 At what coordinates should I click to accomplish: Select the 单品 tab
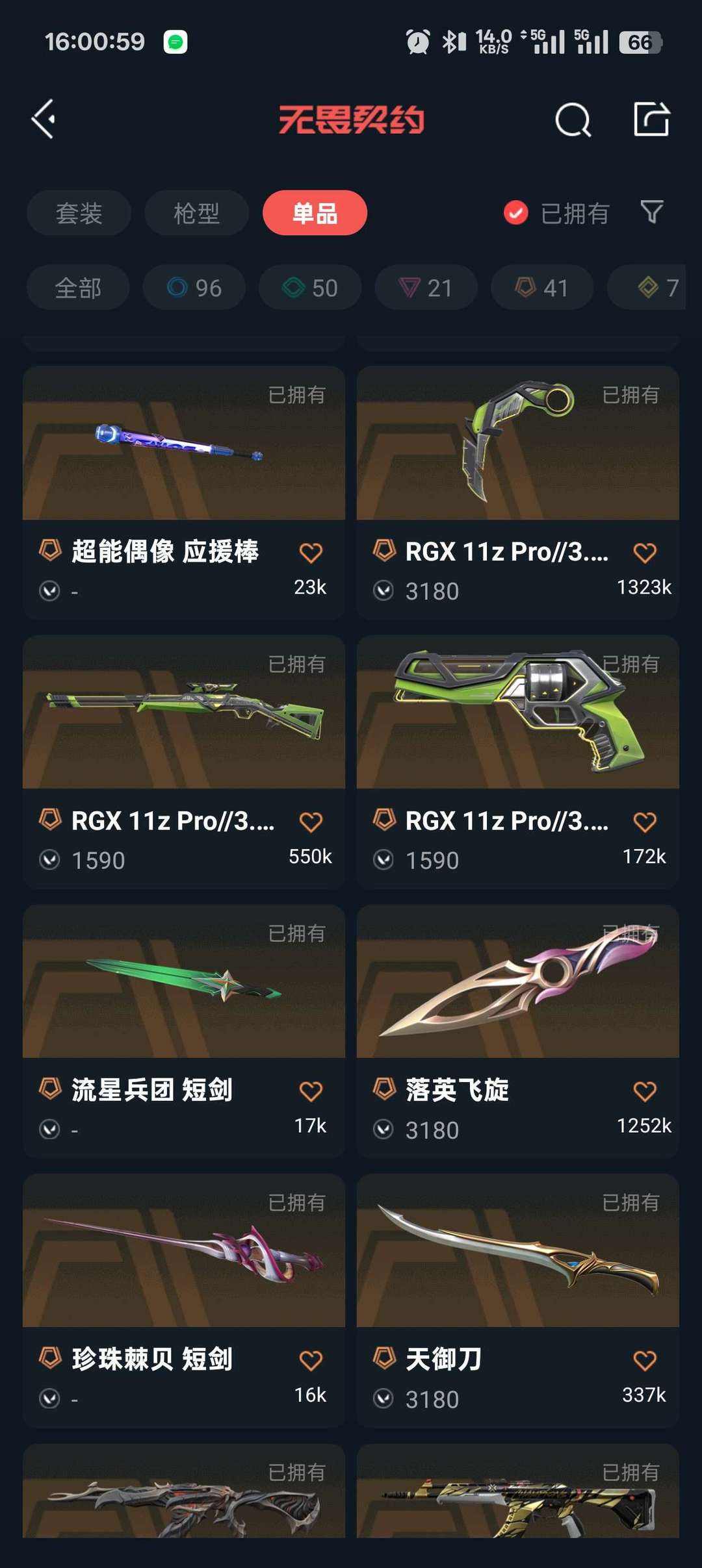tap(315, 213)
